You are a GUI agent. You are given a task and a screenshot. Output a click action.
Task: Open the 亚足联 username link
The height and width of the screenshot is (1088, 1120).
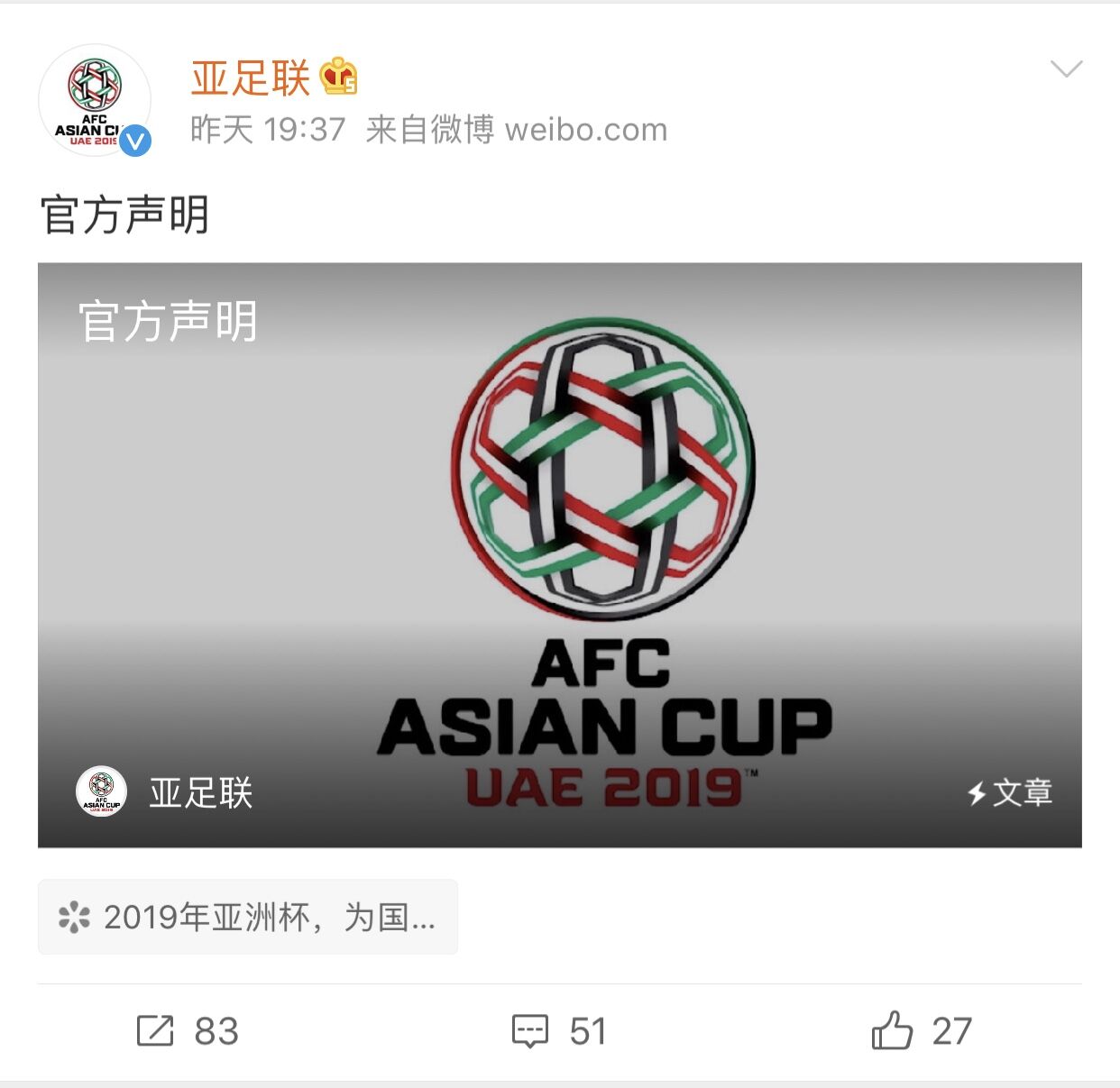(250, 78)
